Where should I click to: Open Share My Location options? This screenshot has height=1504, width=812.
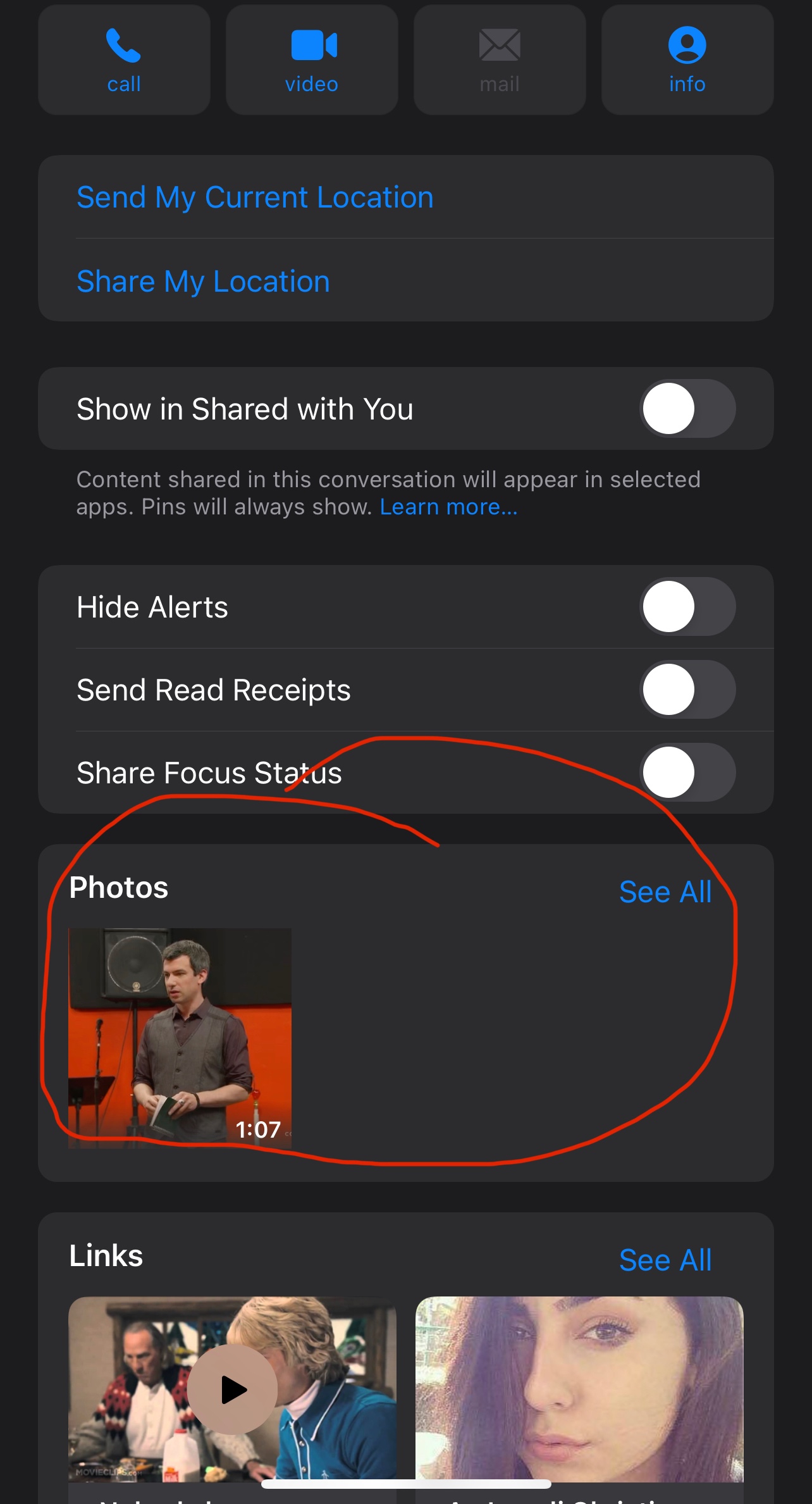coord(203,282)
